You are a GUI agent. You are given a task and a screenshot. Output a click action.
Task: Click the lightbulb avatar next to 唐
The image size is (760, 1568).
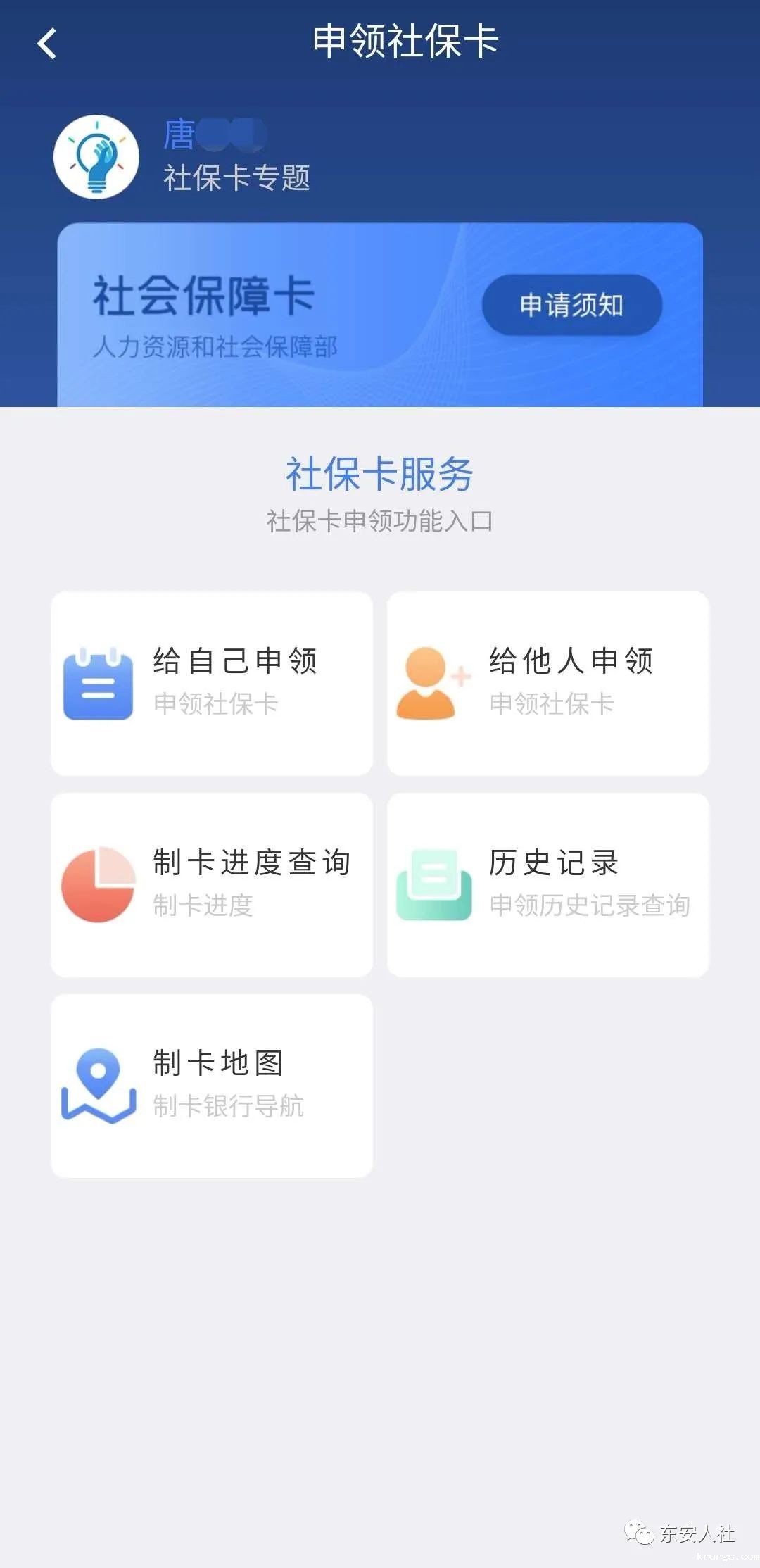[99, 155]
